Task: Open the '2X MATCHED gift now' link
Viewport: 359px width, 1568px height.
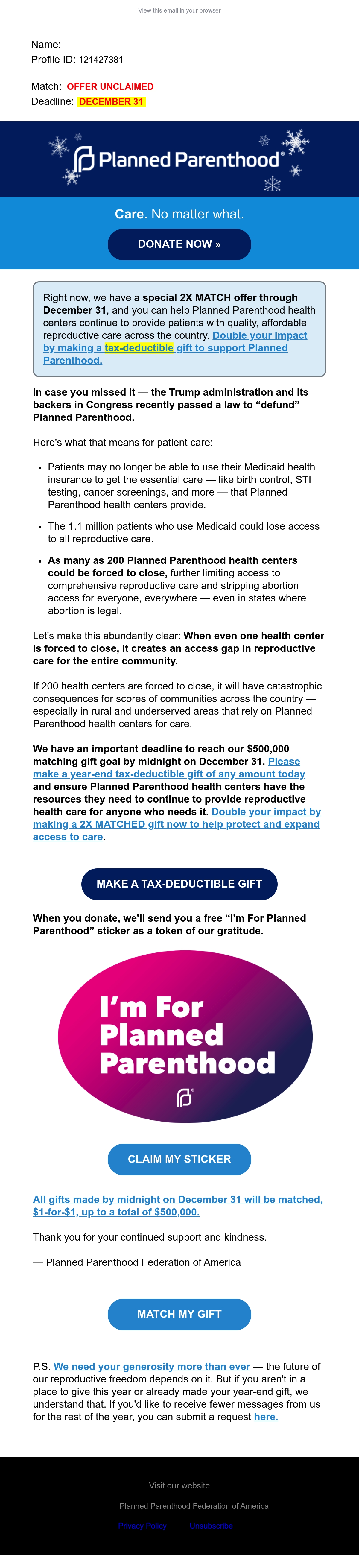Action: 177,824
